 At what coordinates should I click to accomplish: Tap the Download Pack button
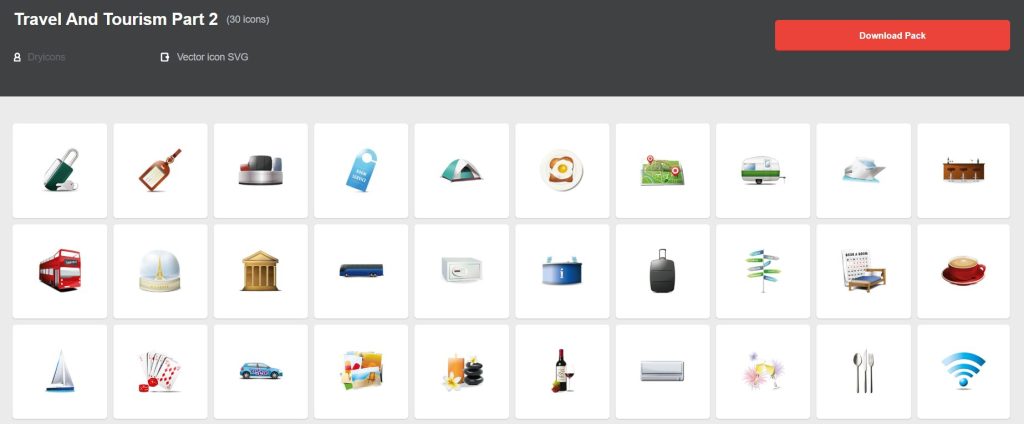(892, 36)
